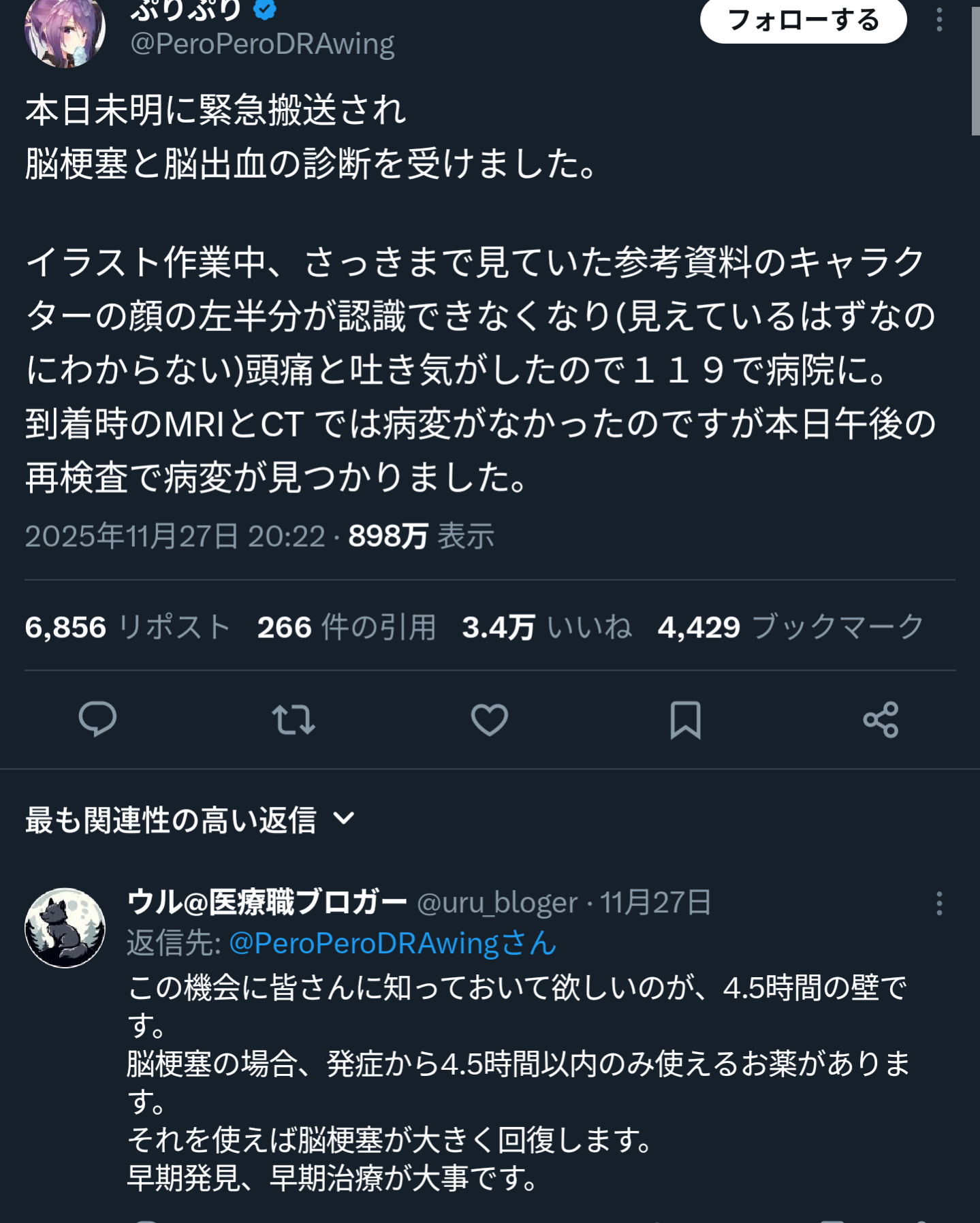Open the overflow menu on ウル's reply

tap(939, 904)
